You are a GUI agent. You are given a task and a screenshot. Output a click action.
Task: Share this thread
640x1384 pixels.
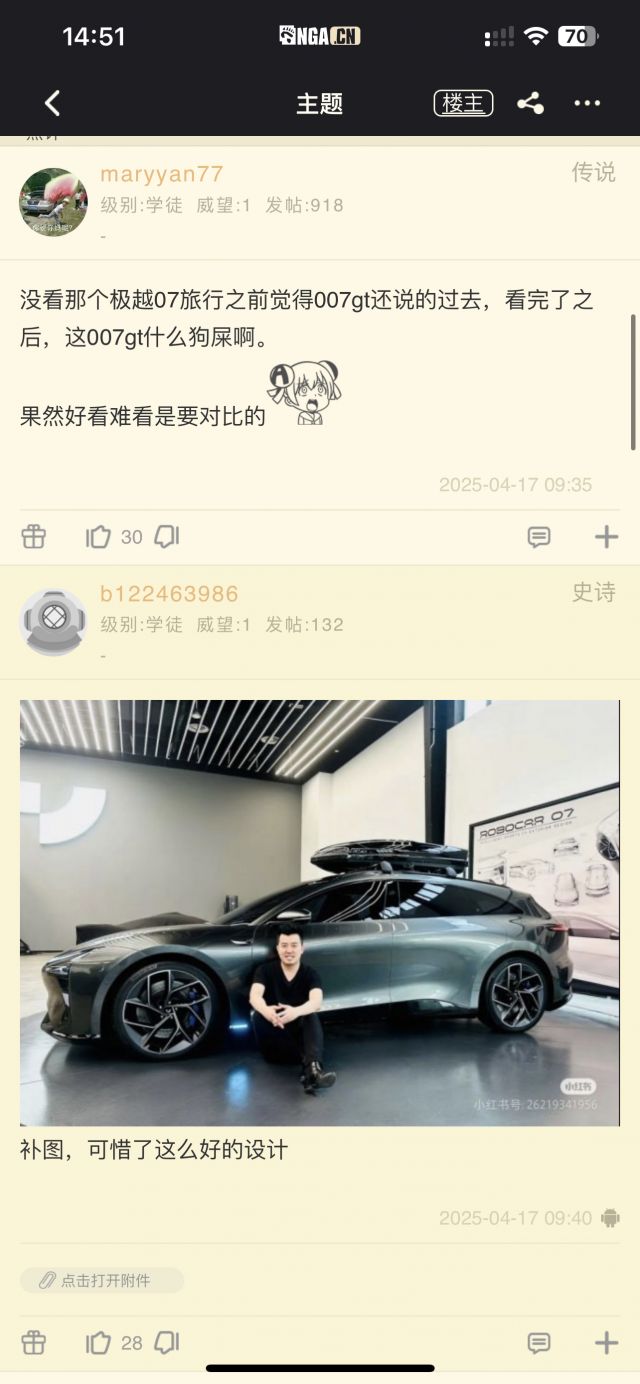(530, 103)
